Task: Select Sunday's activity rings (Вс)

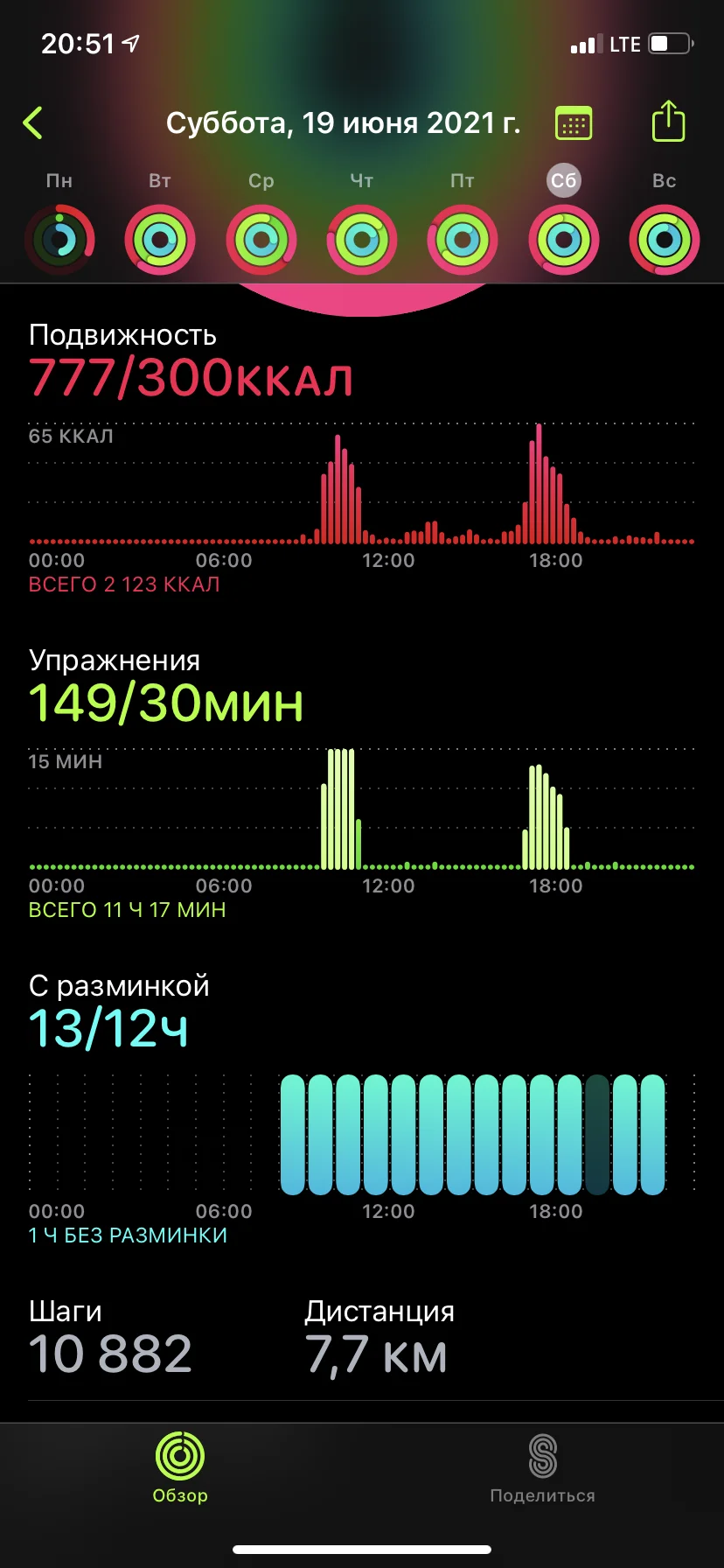Action: point(665,239)
